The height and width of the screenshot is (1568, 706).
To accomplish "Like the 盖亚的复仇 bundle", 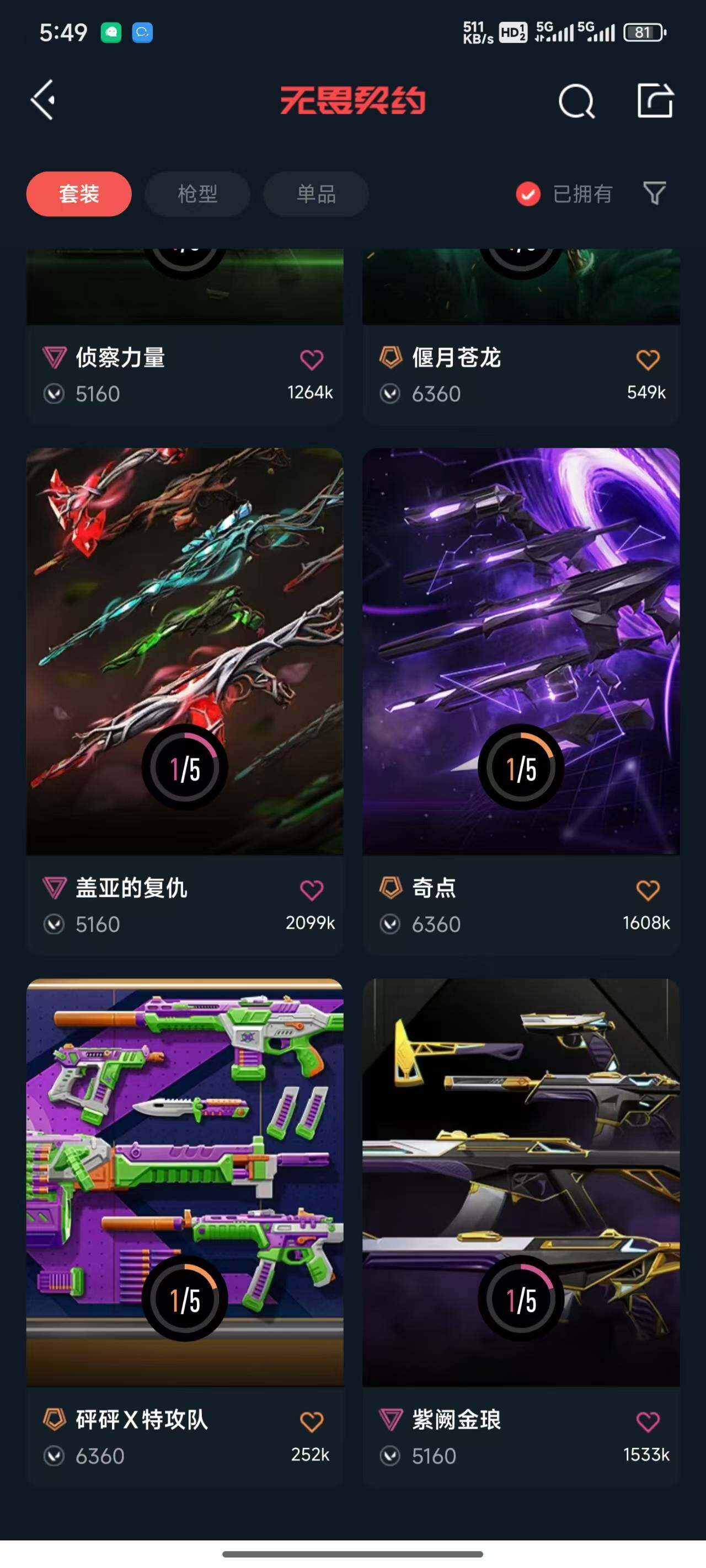I will point(311,890).
